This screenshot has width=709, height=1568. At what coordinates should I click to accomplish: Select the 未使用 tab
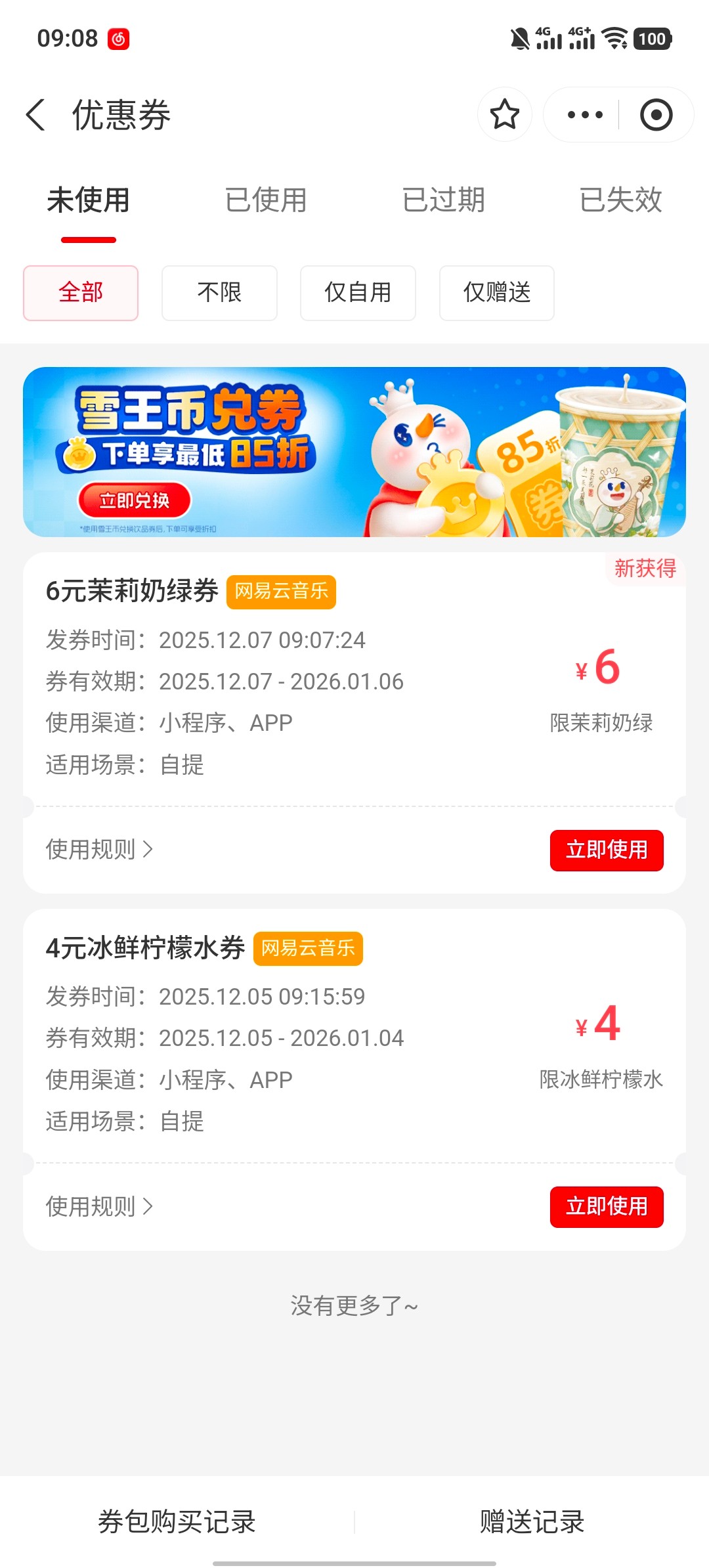pyautogui.click(x=89, y=200)
